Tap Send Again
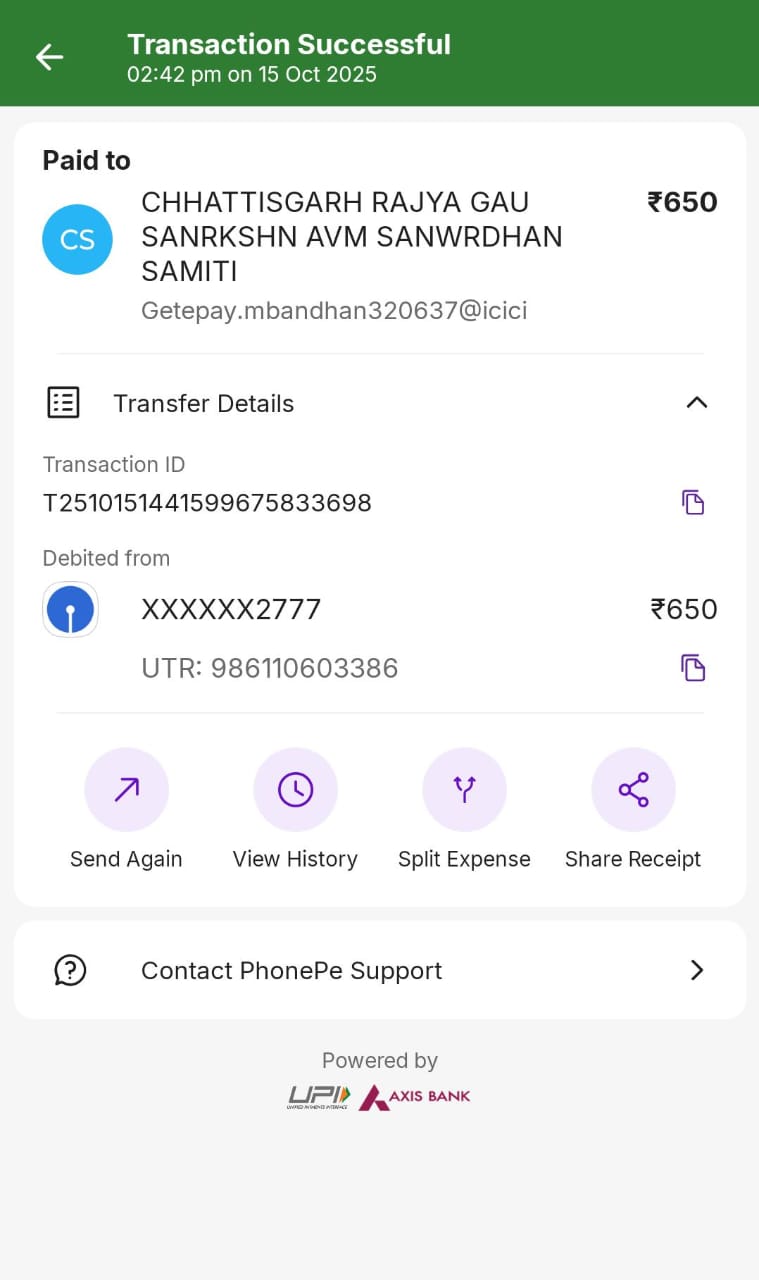759x1280 pixels. pos(126,790)
